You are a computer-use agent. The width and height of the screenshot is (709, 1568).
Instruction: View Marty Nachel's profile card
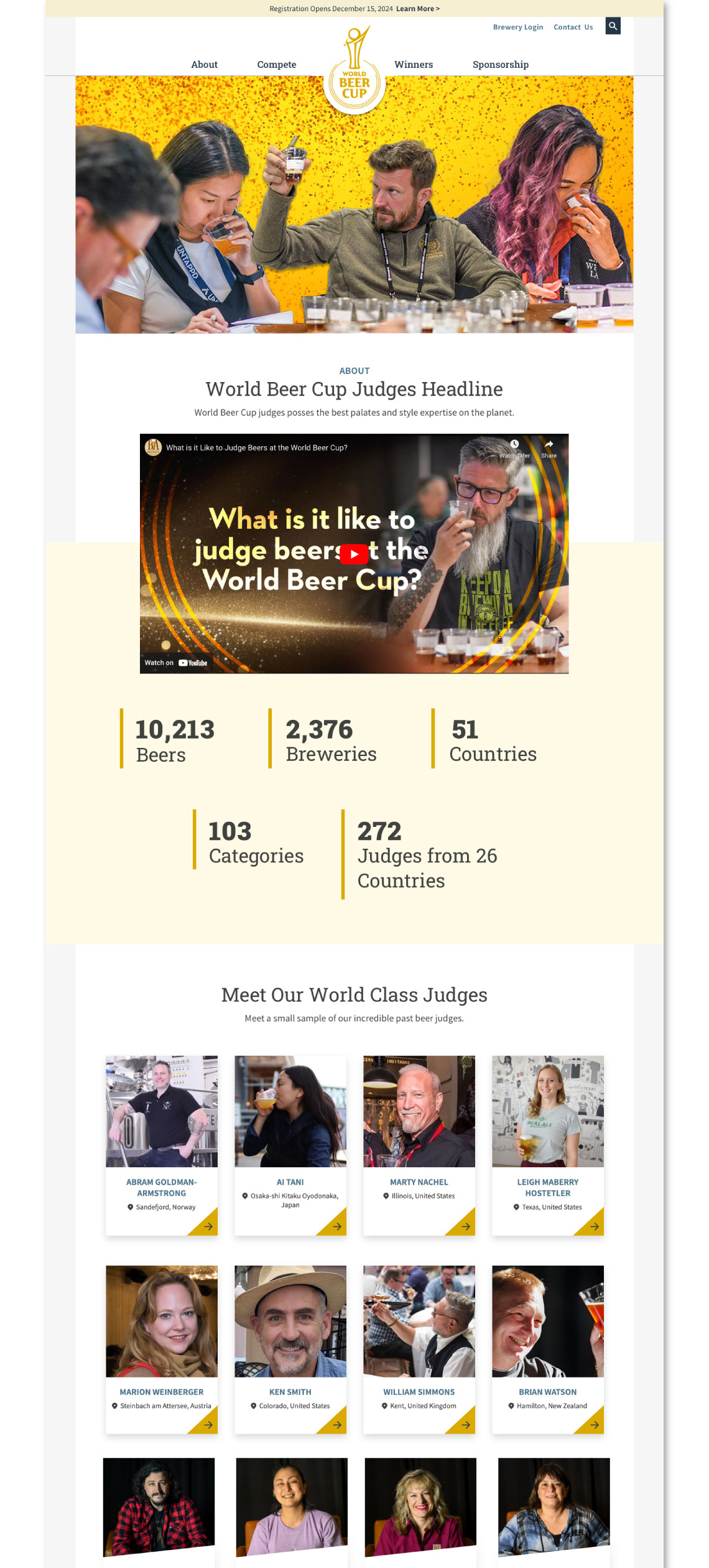coord(419,1145)
